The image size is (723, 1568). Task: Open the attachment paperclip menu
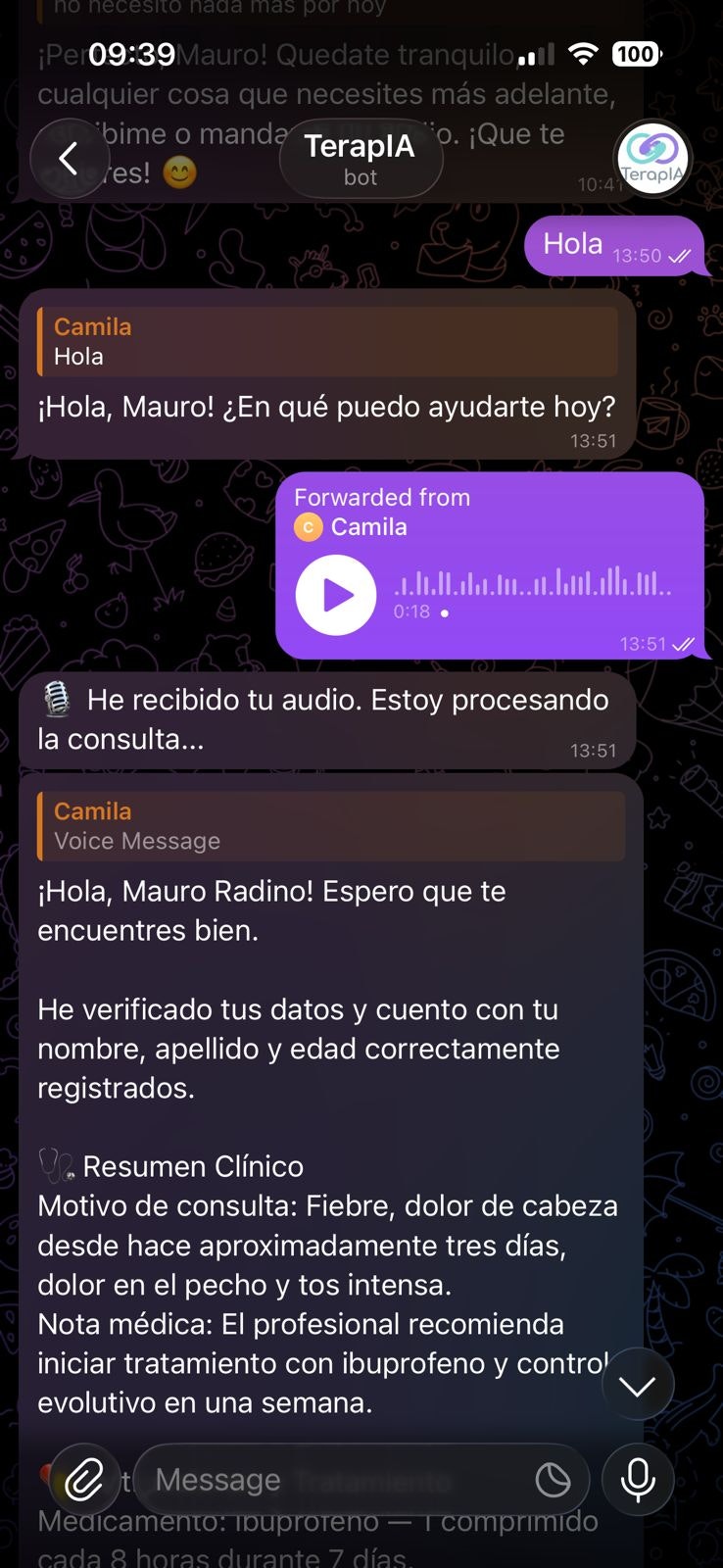(84, 1480)
